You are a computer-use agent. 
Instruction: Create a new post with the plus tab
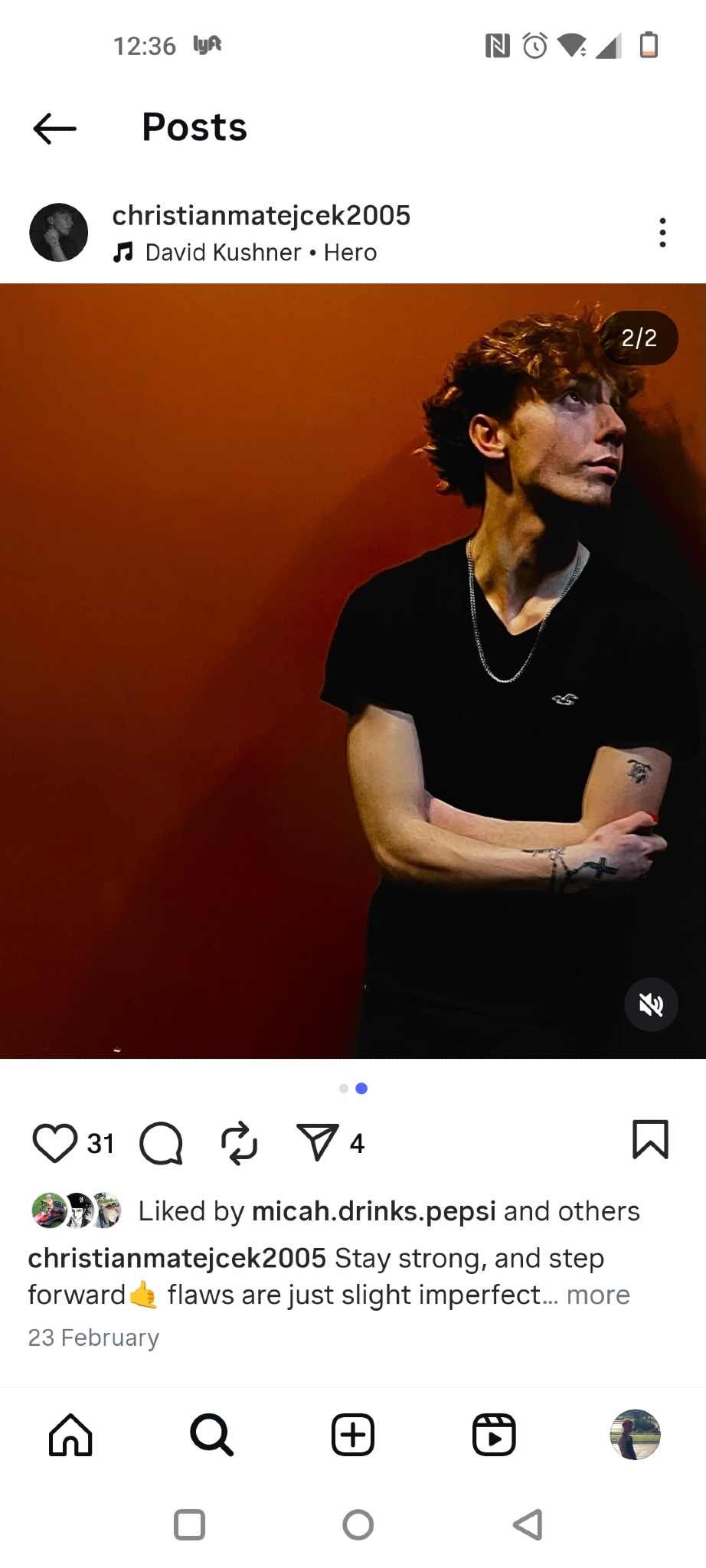pos(353,1434)
